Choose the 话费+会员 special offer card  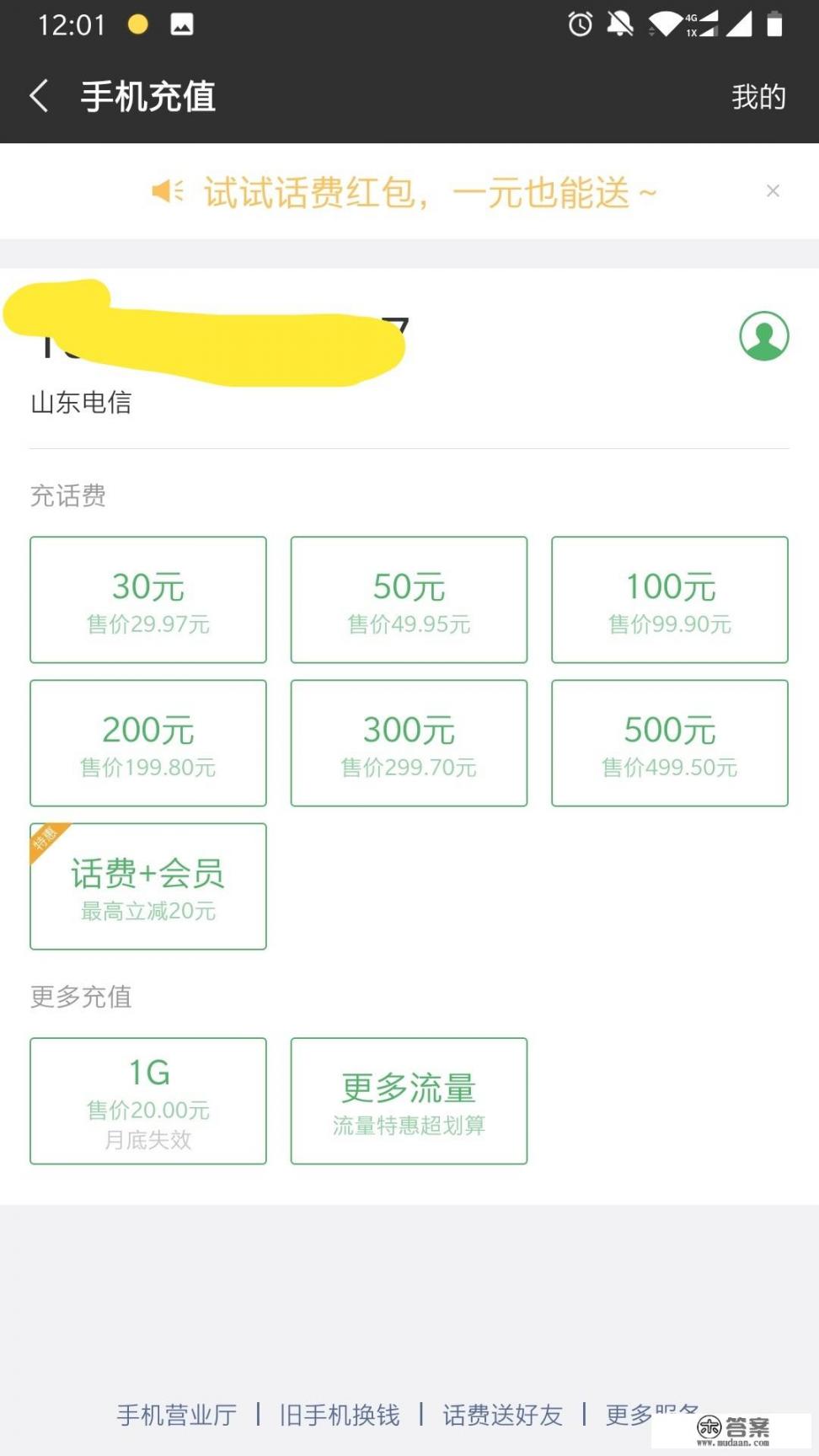[x=147, y=886]
